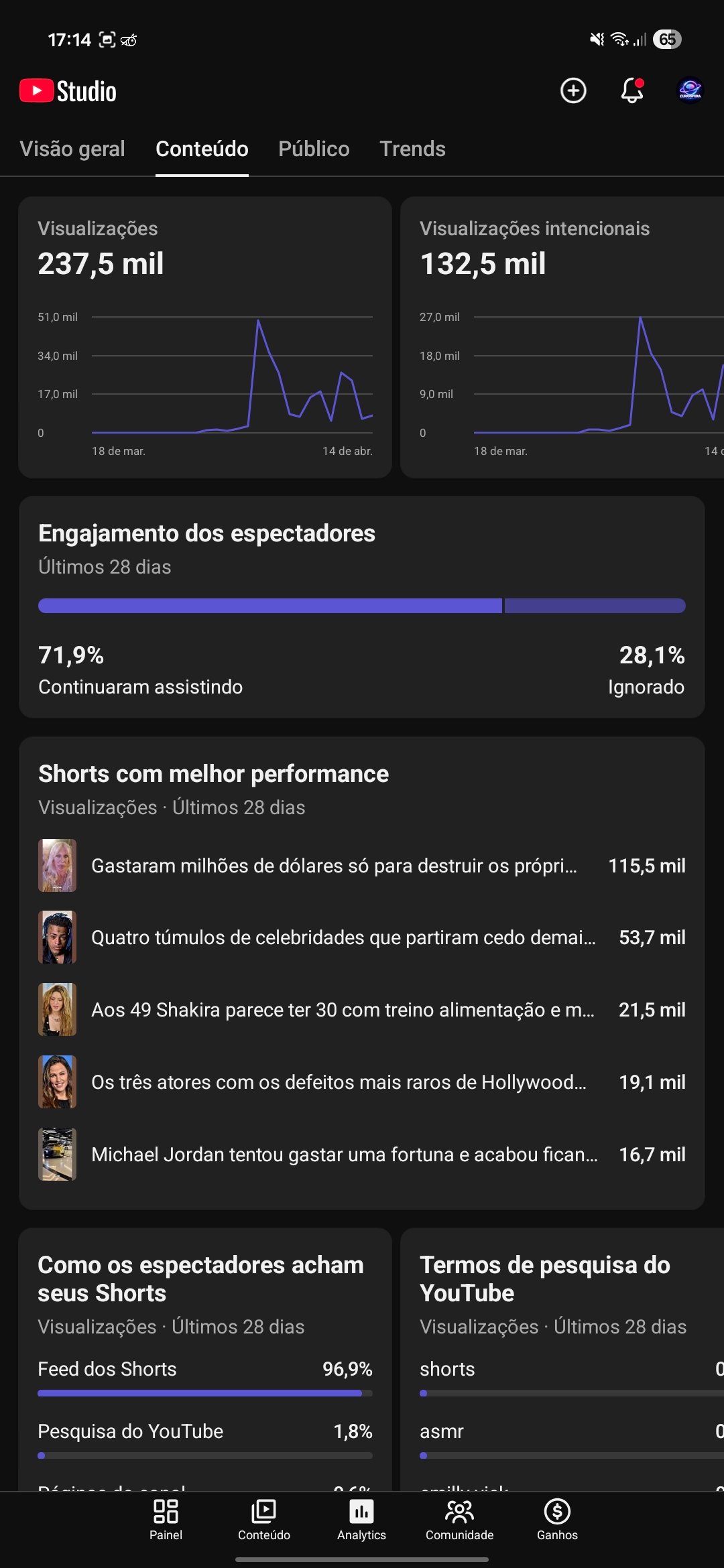Open the notifications bell
The height and width of the screenshot is (1568, 724).
[631, 90]
